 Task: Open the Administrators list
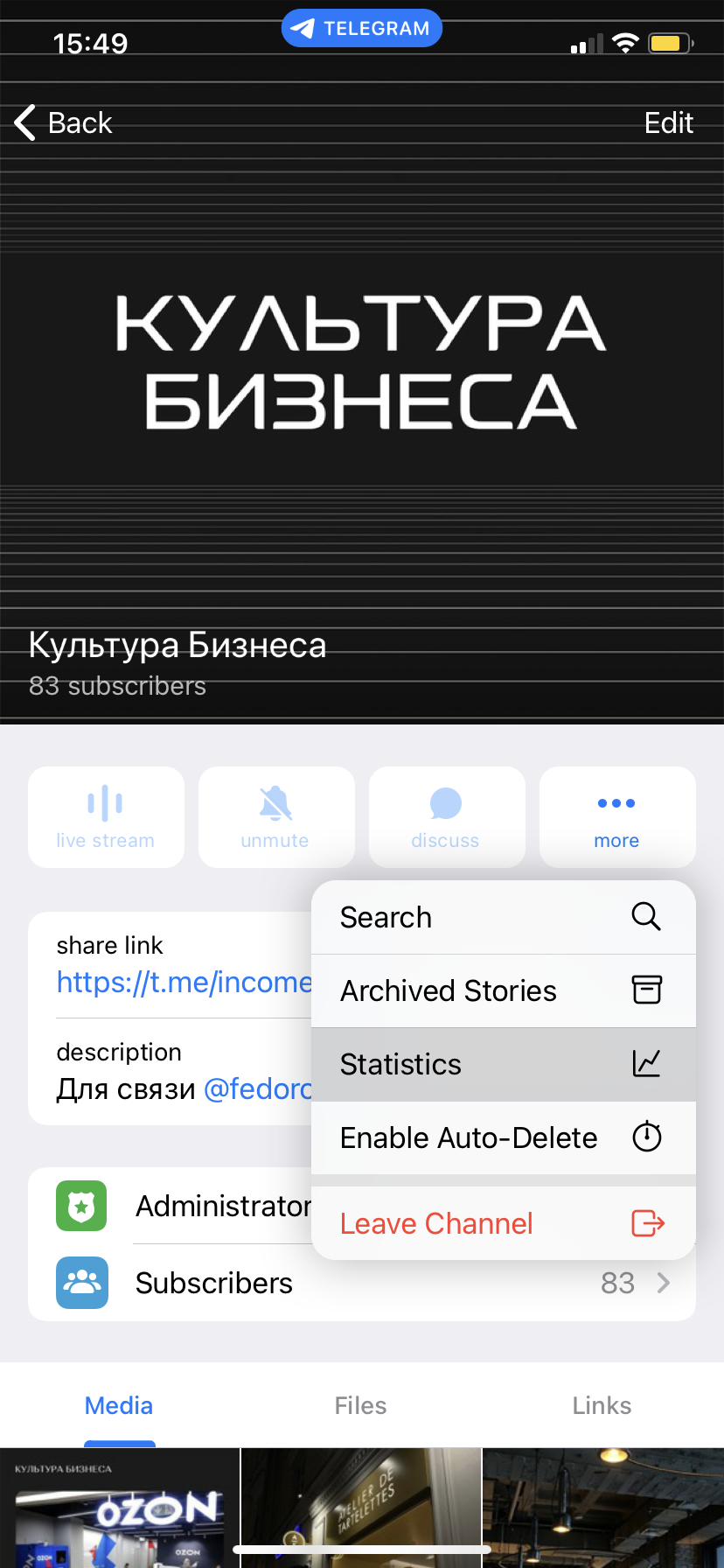[x=219, y=1206]
